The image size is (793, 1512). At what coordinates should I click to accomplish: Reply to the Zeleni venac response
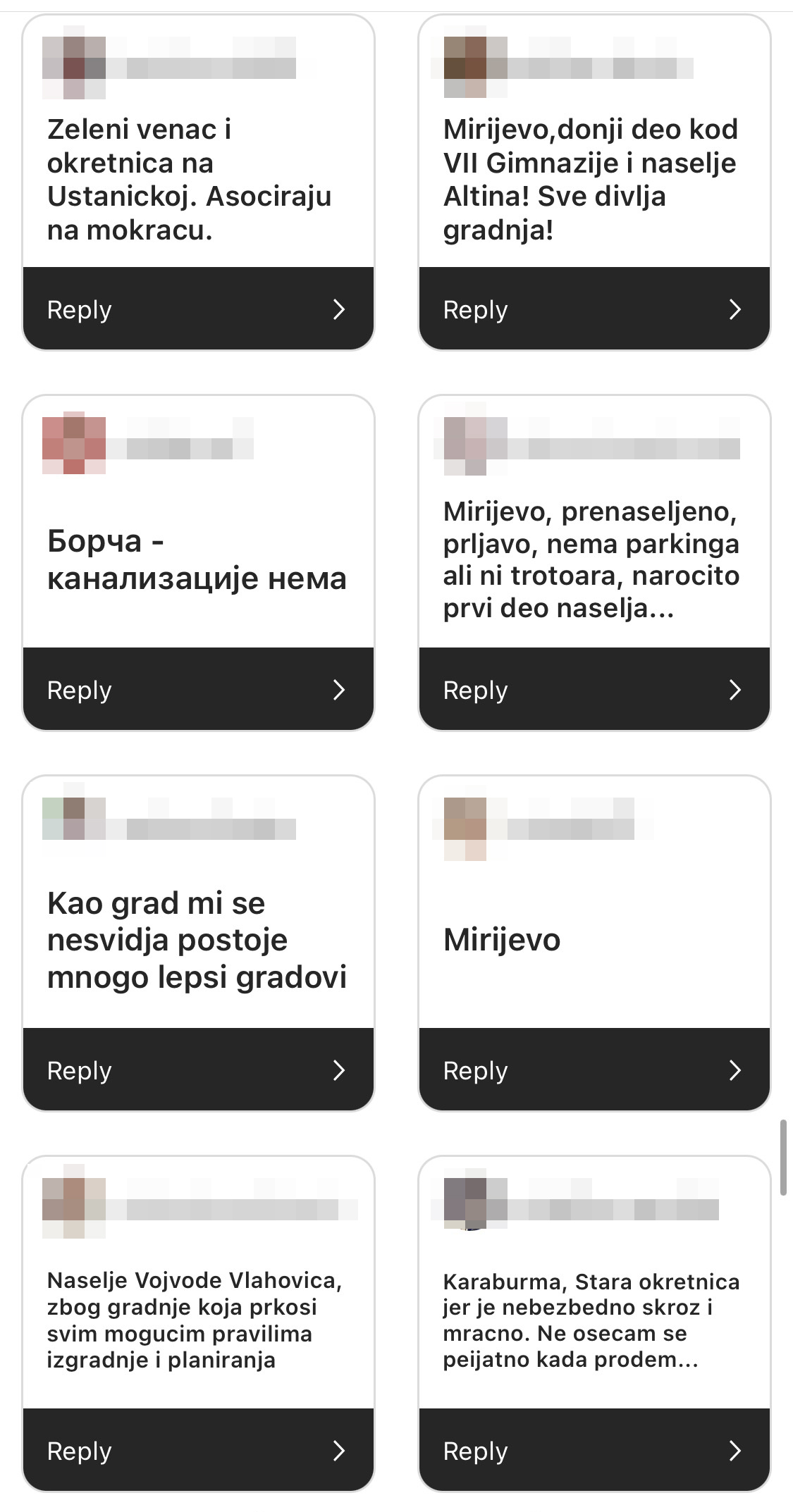[x=198, y=309]
